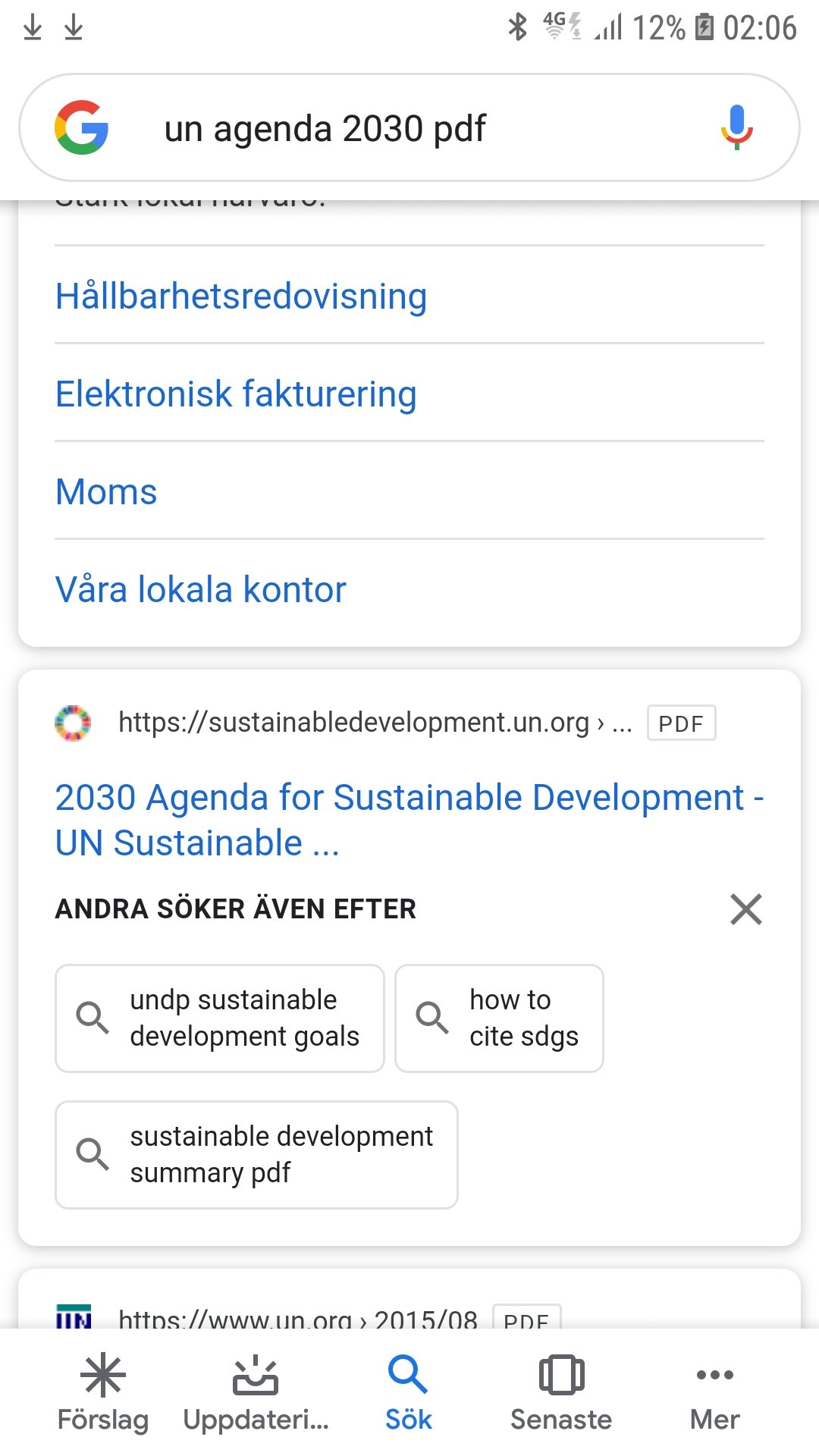Image resolution: width=819 pixels, height=1456 pixels.
Task: Follow the Moms link
Action: tap(106, 491)
